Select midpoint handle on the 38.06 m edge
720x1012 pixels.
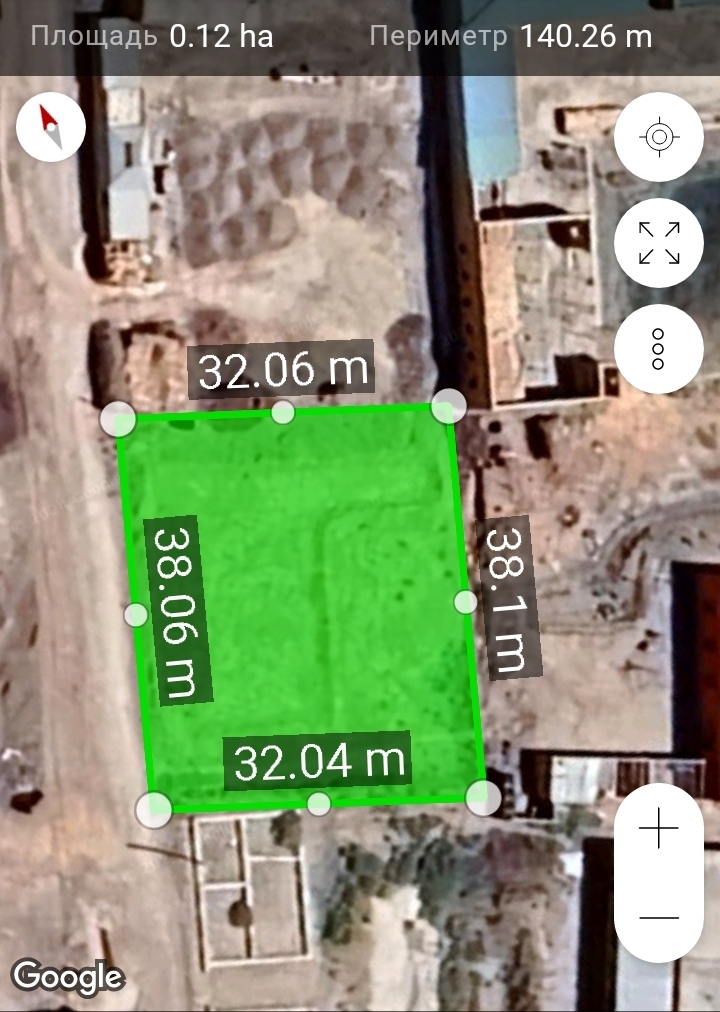[x=136, y=615]
